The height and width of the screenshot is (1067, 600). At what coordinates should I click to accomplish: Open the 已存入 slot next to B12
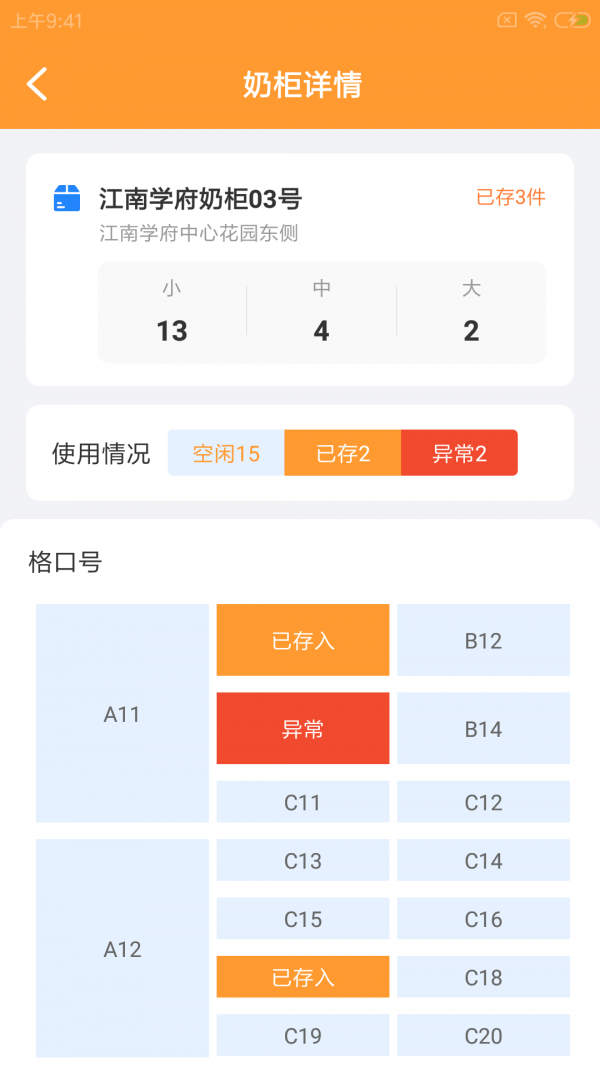(x=303, y=641)
